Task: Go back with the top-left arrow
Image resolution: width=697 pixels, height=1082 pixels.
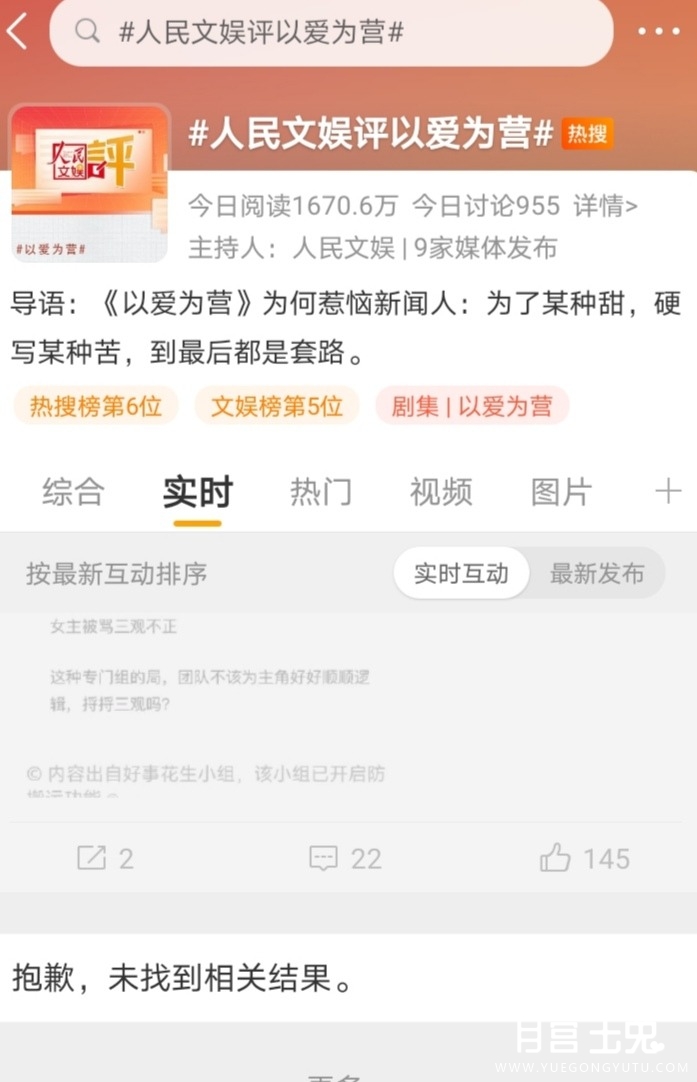Action: [18, 32]
